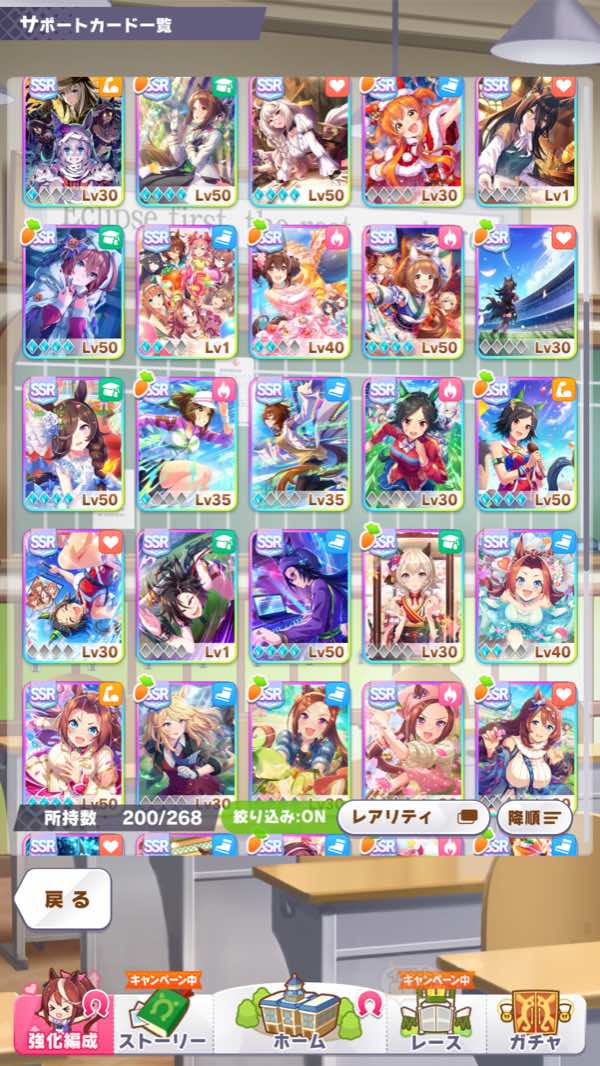Open the 絞り込み filter option
The image size is (600, 1066).
(279, 817)
